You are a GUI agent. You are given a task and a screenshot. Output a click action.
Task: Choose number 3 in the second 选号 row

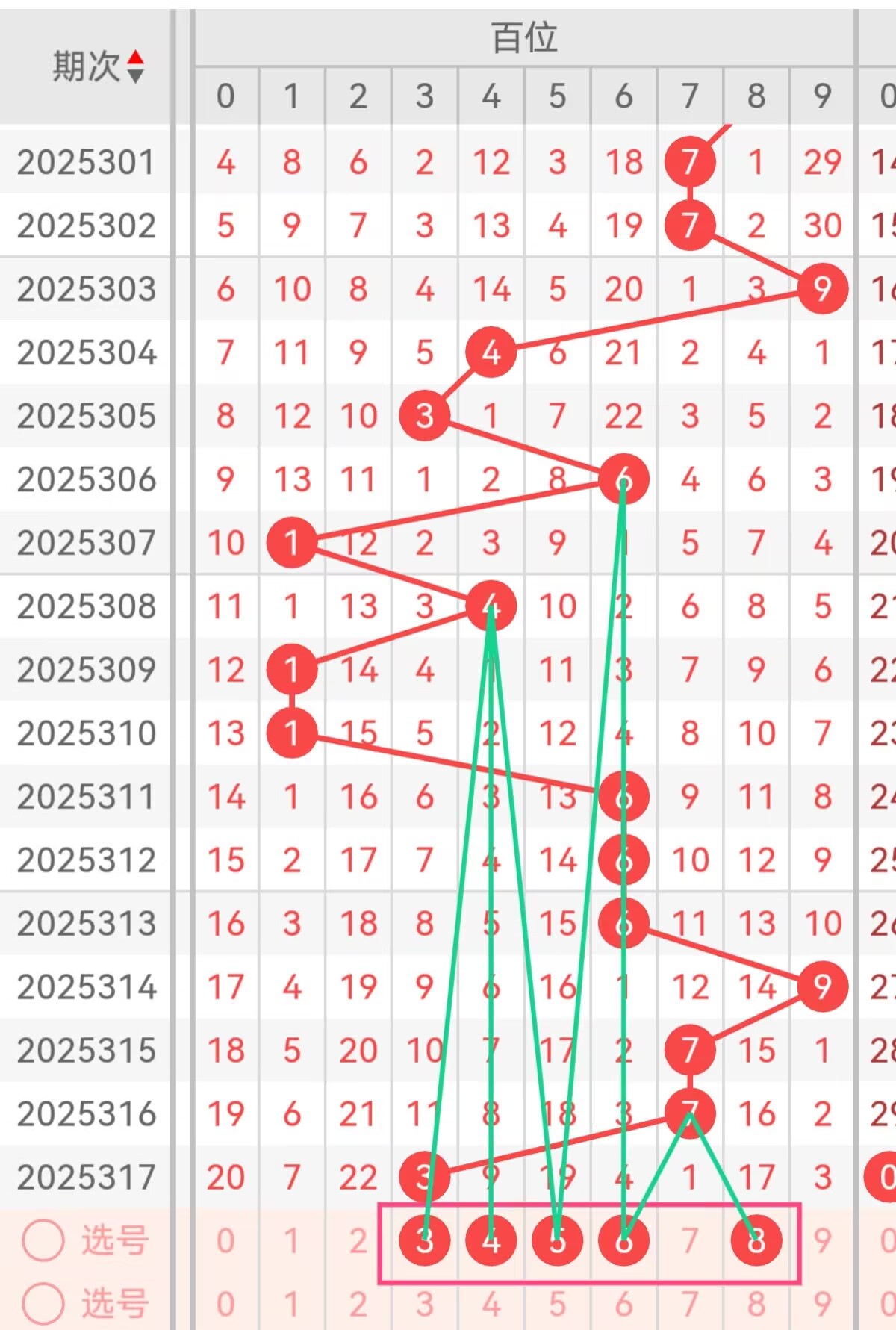pos(425,1304)
